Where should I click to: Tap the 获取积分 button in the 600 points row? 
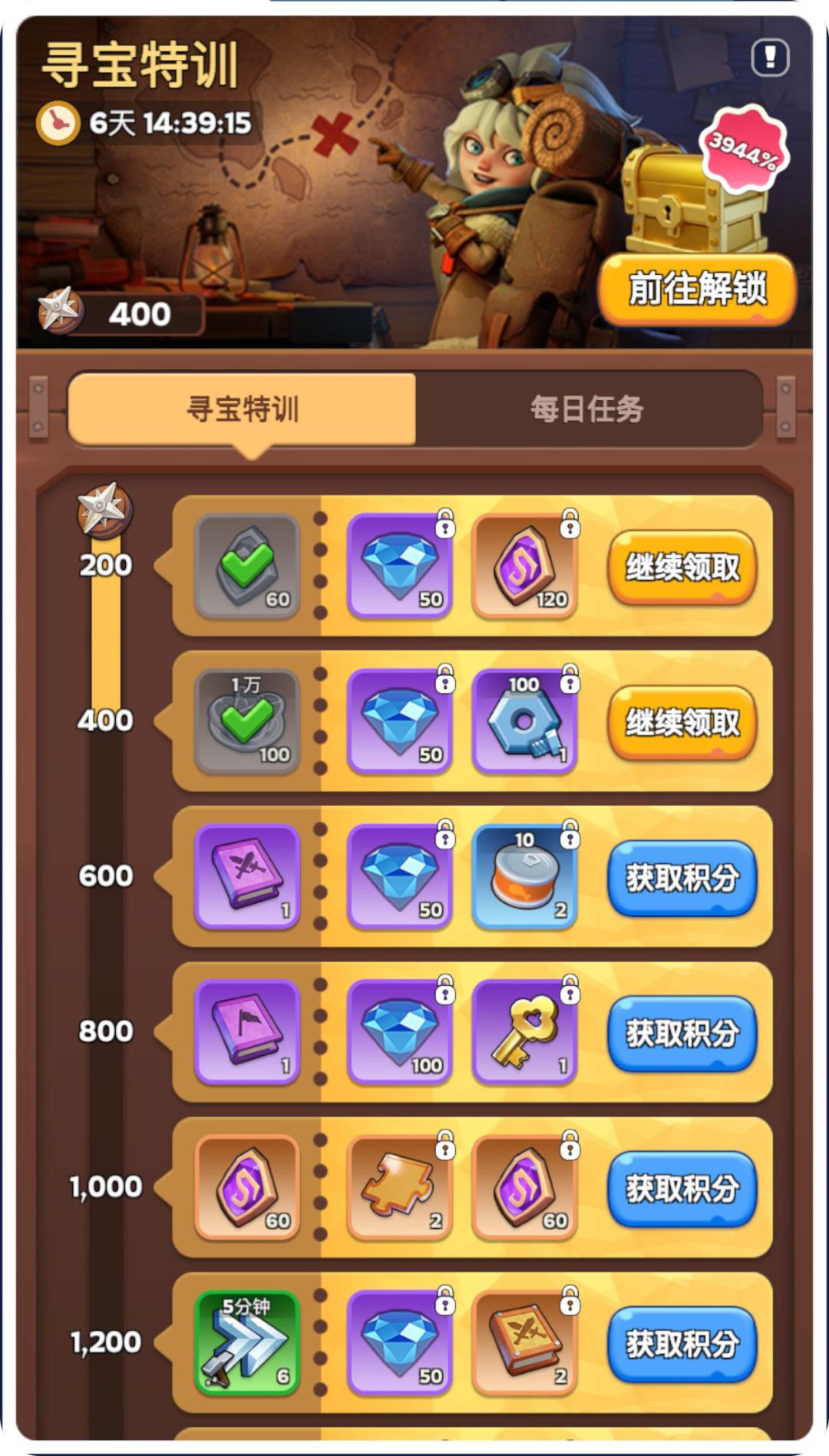[x=682, y=878]
